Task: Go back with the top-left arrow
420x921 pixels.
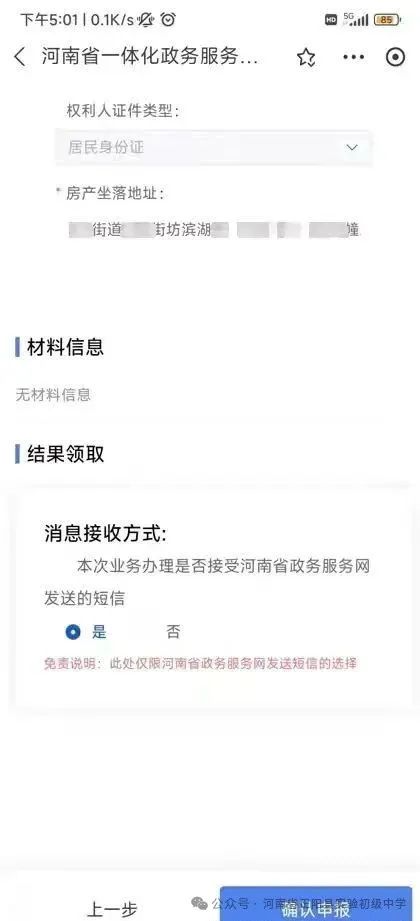Action: point(19,57)
